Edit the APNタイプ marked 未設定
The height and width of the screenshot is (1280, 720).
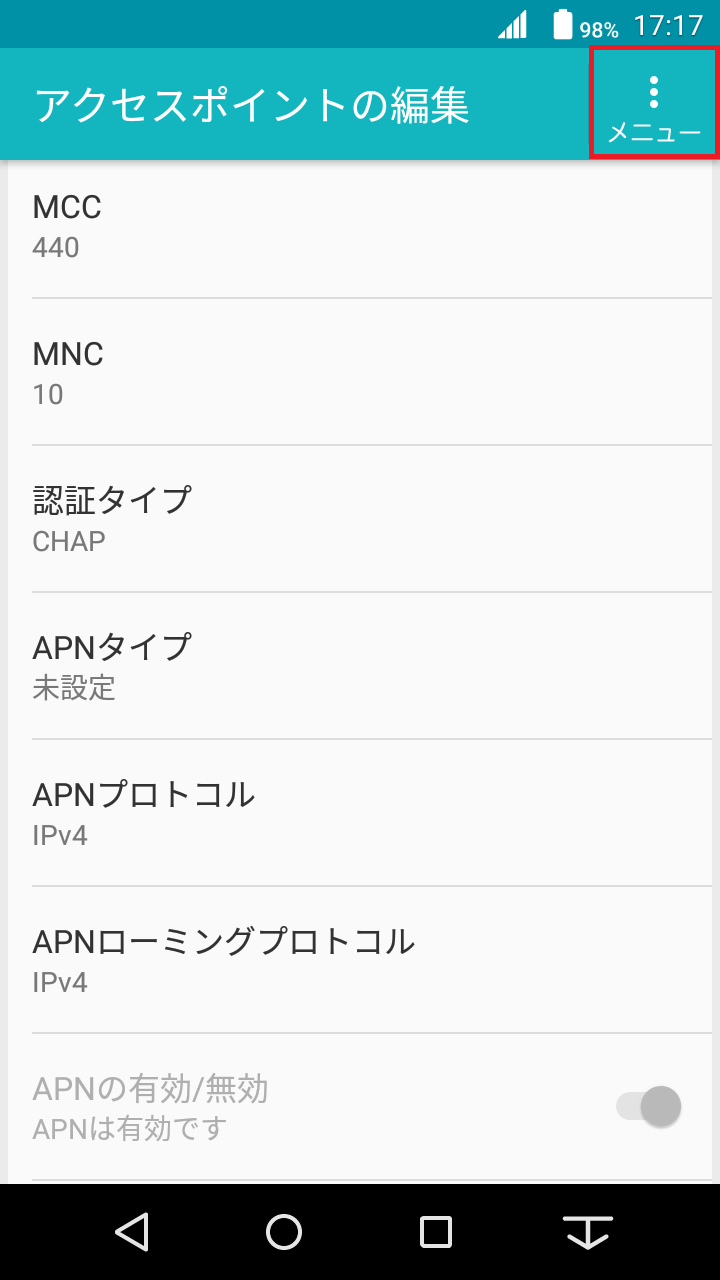pyautogui.click(x=360, y=665)
